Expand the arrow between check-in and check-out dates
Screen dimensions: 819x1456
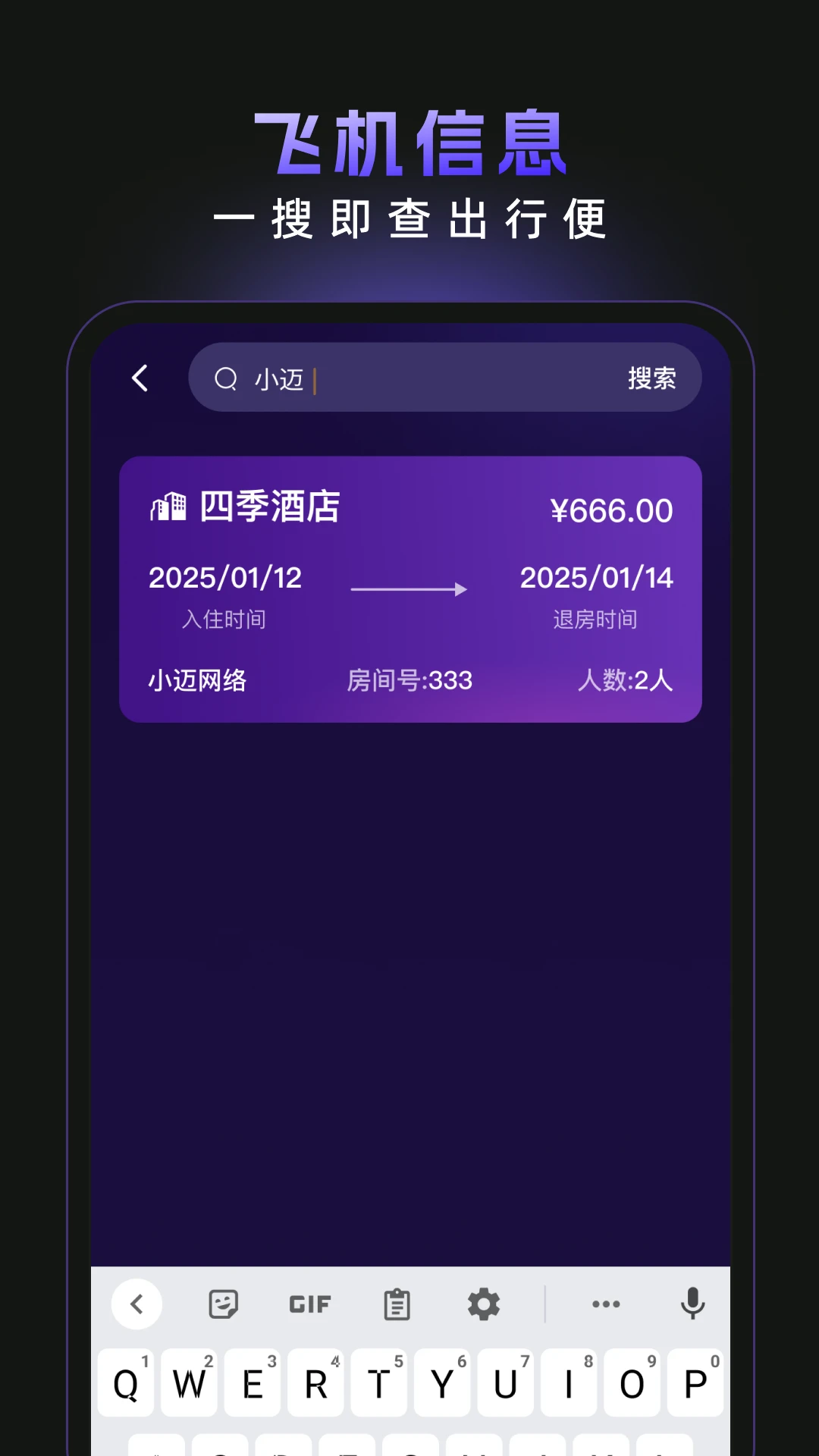pos(409,588)
